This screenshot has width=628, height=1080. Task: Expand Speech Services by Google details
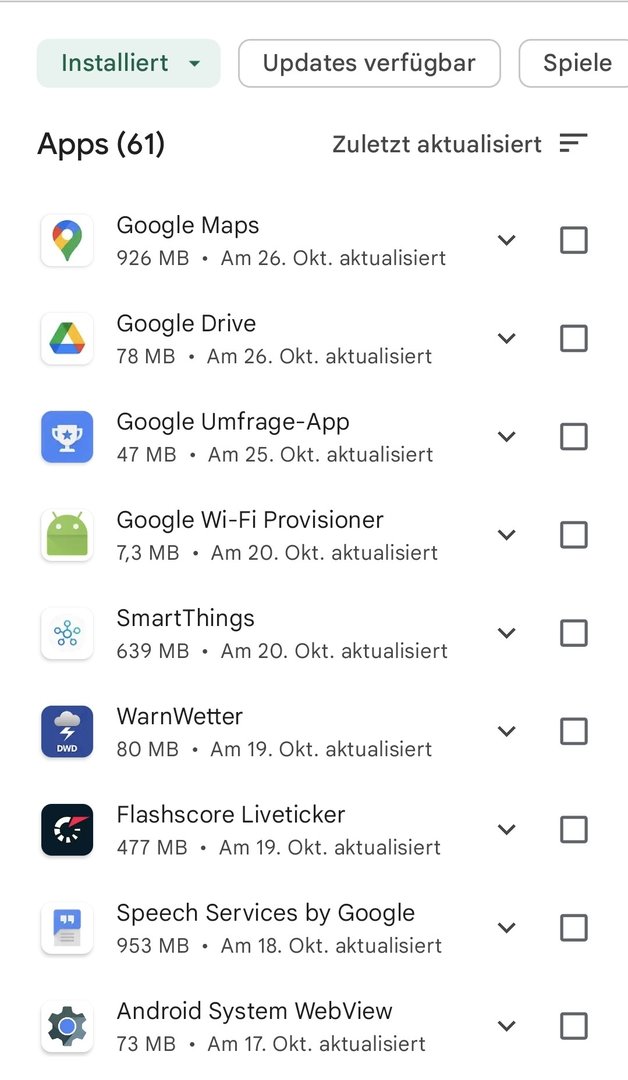507,928
